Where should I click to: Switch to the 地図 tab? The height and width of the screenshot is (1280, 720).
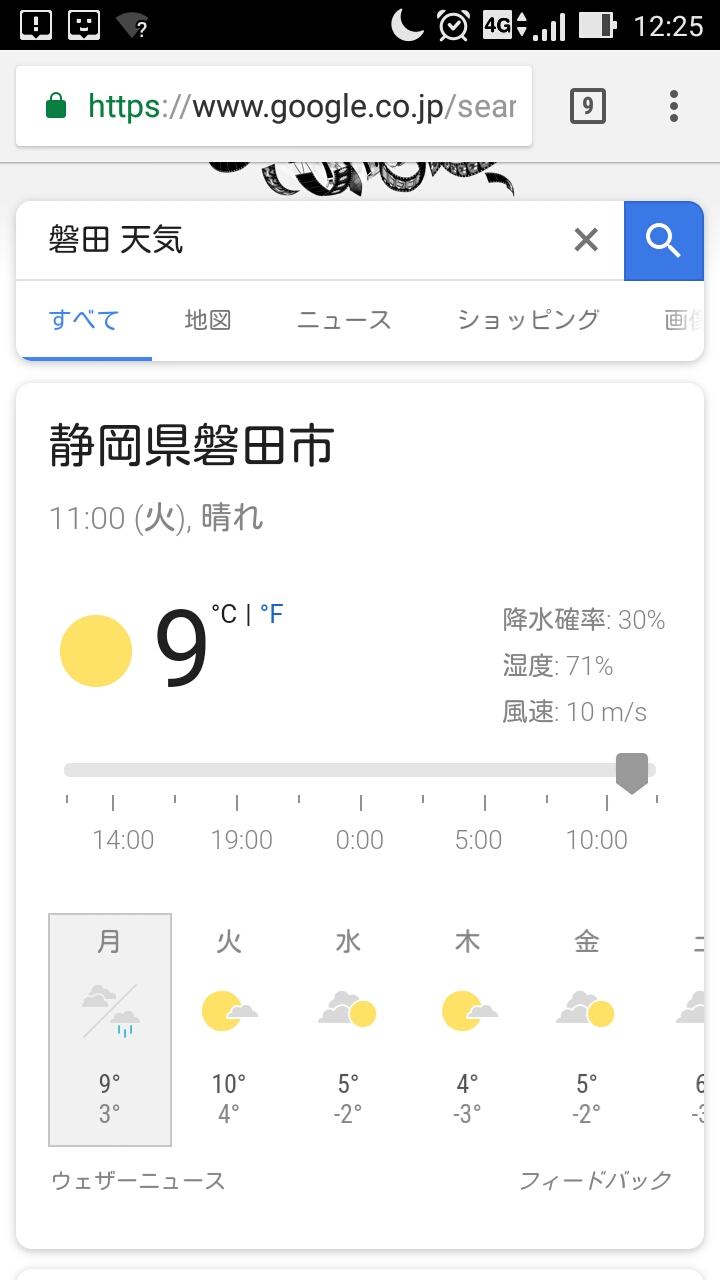click(208, 320)
